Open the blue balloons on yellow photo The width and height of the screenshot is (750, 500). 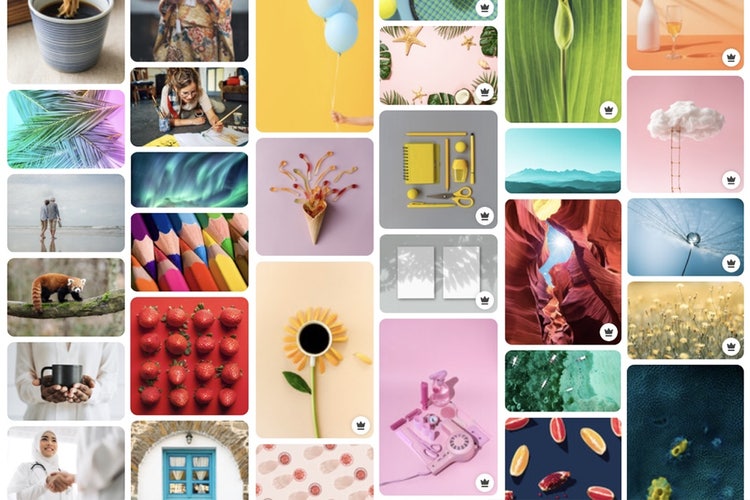[x=314, y=66]
